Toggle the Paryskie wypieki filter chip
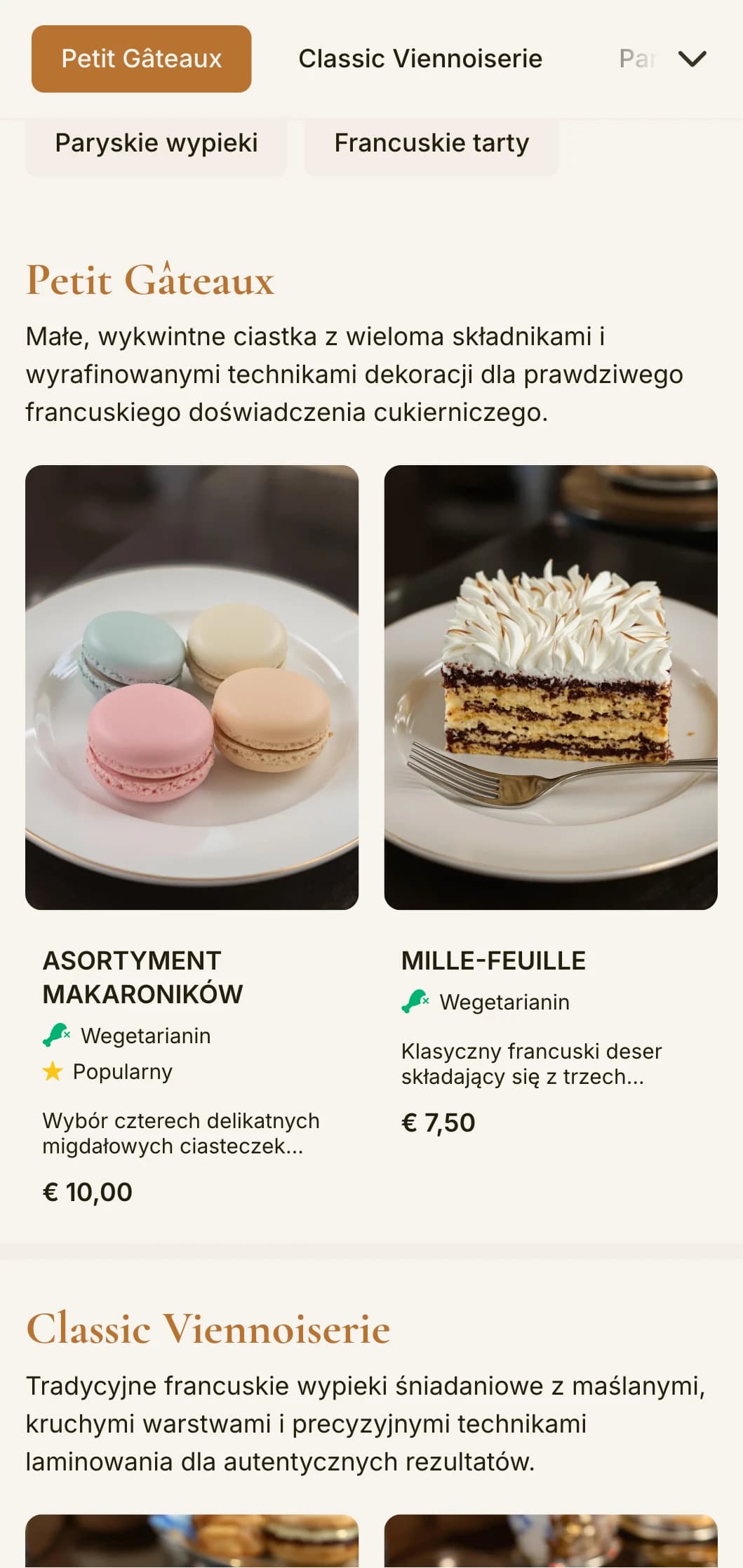743x1568 pixels. 156,143
